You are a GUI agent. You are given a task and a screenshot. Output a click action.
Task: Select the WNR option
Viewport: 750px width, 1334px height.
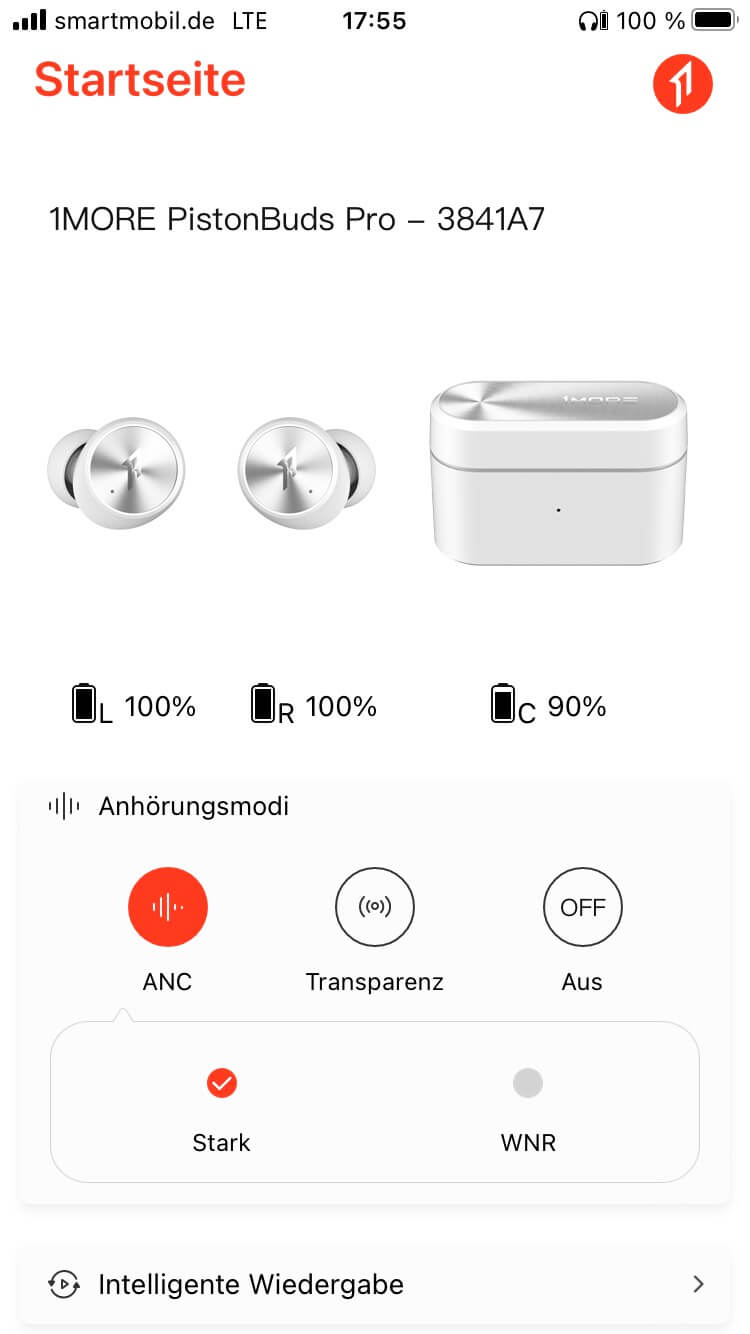click(527, 1083)
